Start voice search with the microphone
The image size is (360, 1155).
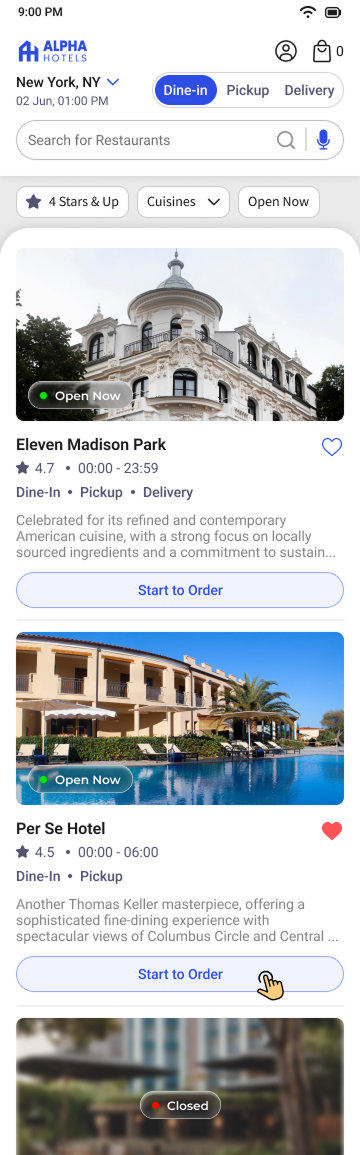point(323,140)
